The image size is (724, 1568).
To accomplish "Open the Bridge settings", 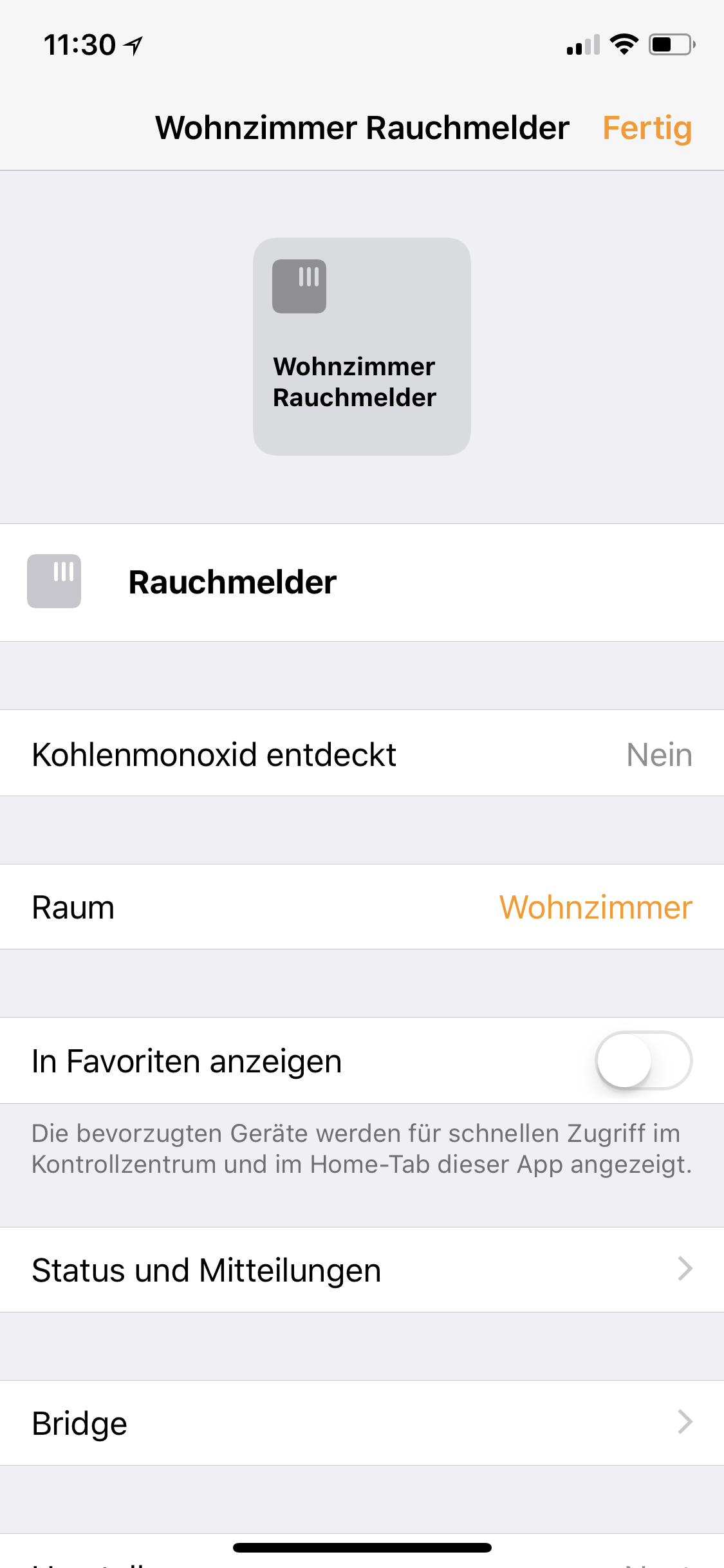I will coord(362,1424).
